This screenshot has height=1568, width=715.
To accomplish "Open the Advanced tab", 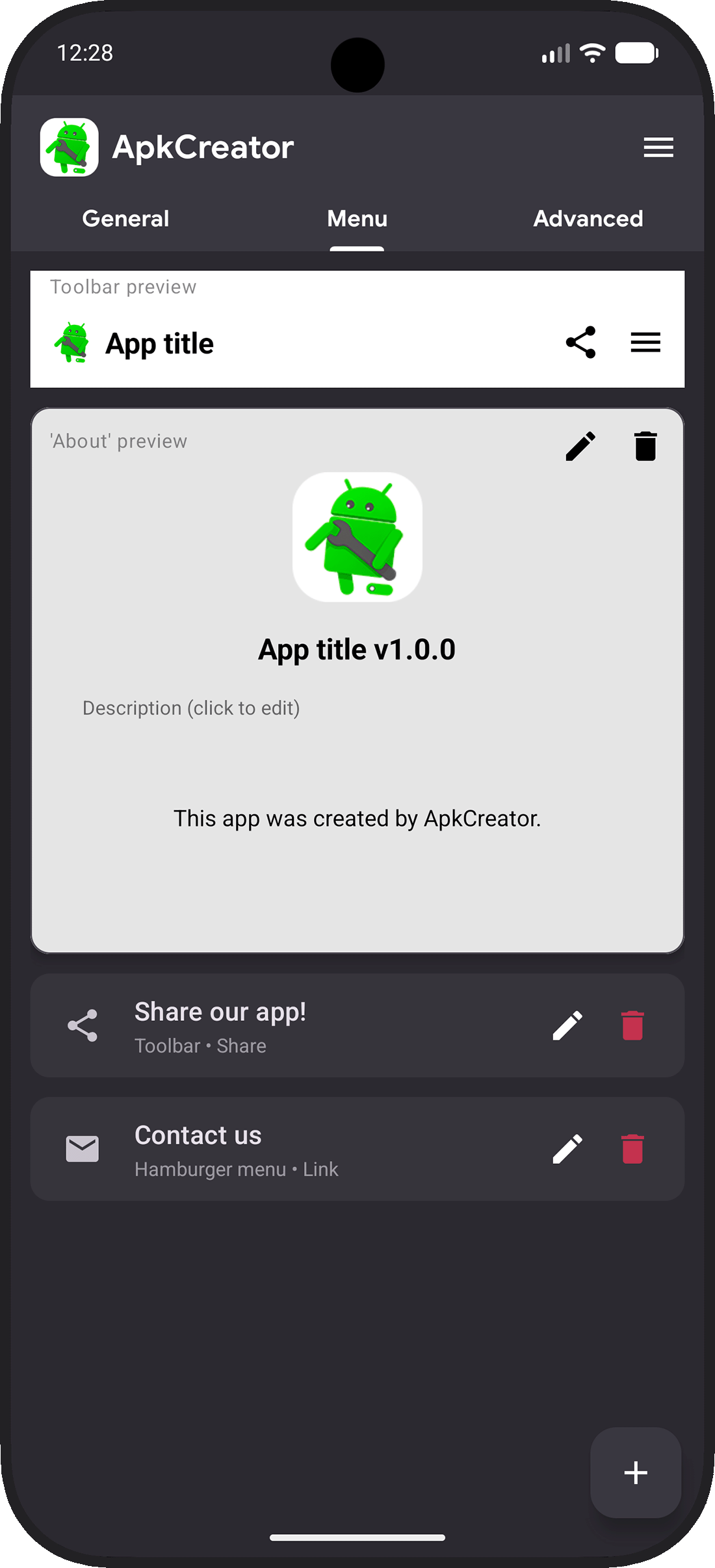I will (x=587, y=218).
